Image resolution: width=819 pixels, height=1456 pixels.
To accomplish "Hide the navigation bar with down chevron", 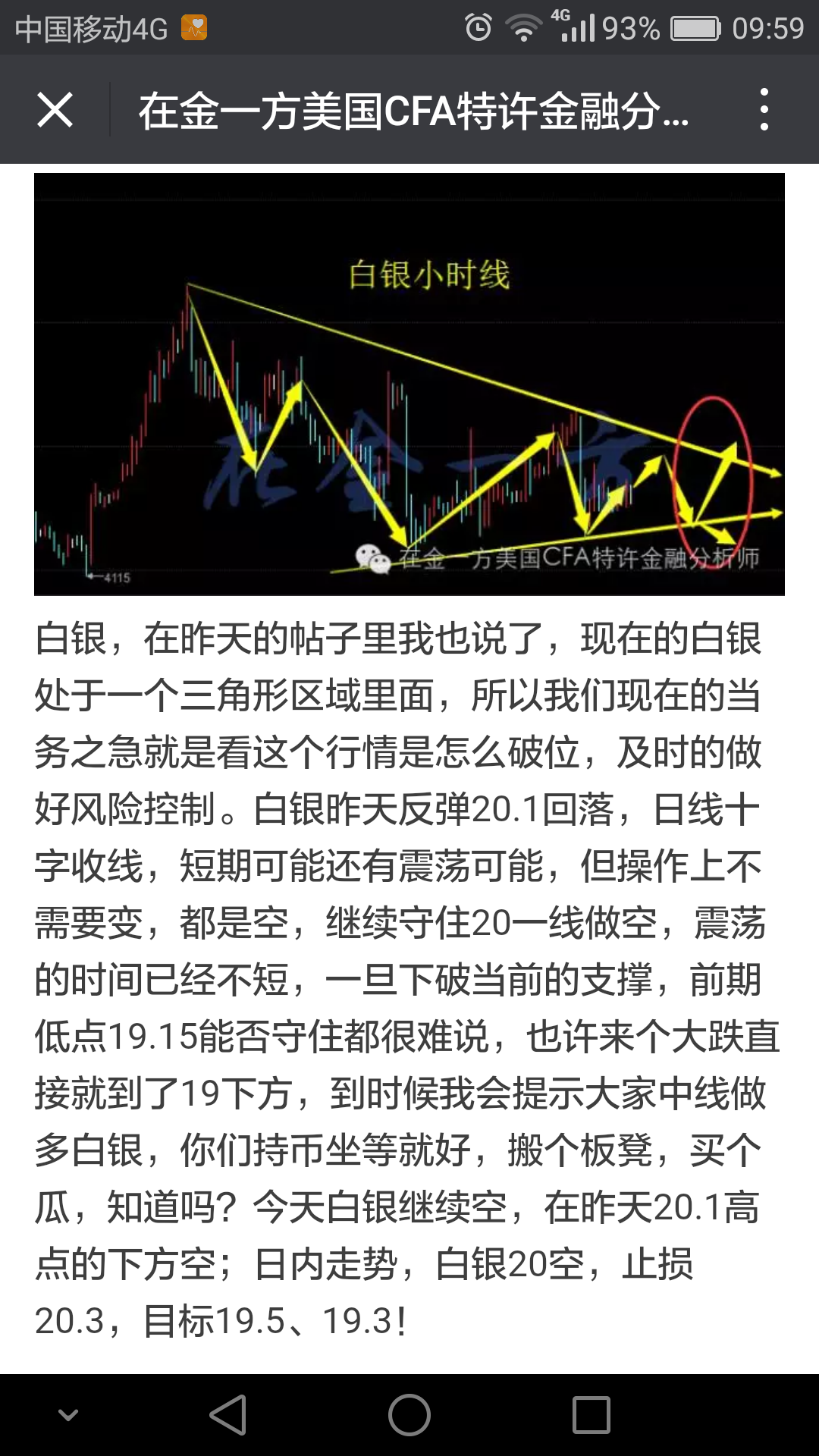I will [68, 1415].
